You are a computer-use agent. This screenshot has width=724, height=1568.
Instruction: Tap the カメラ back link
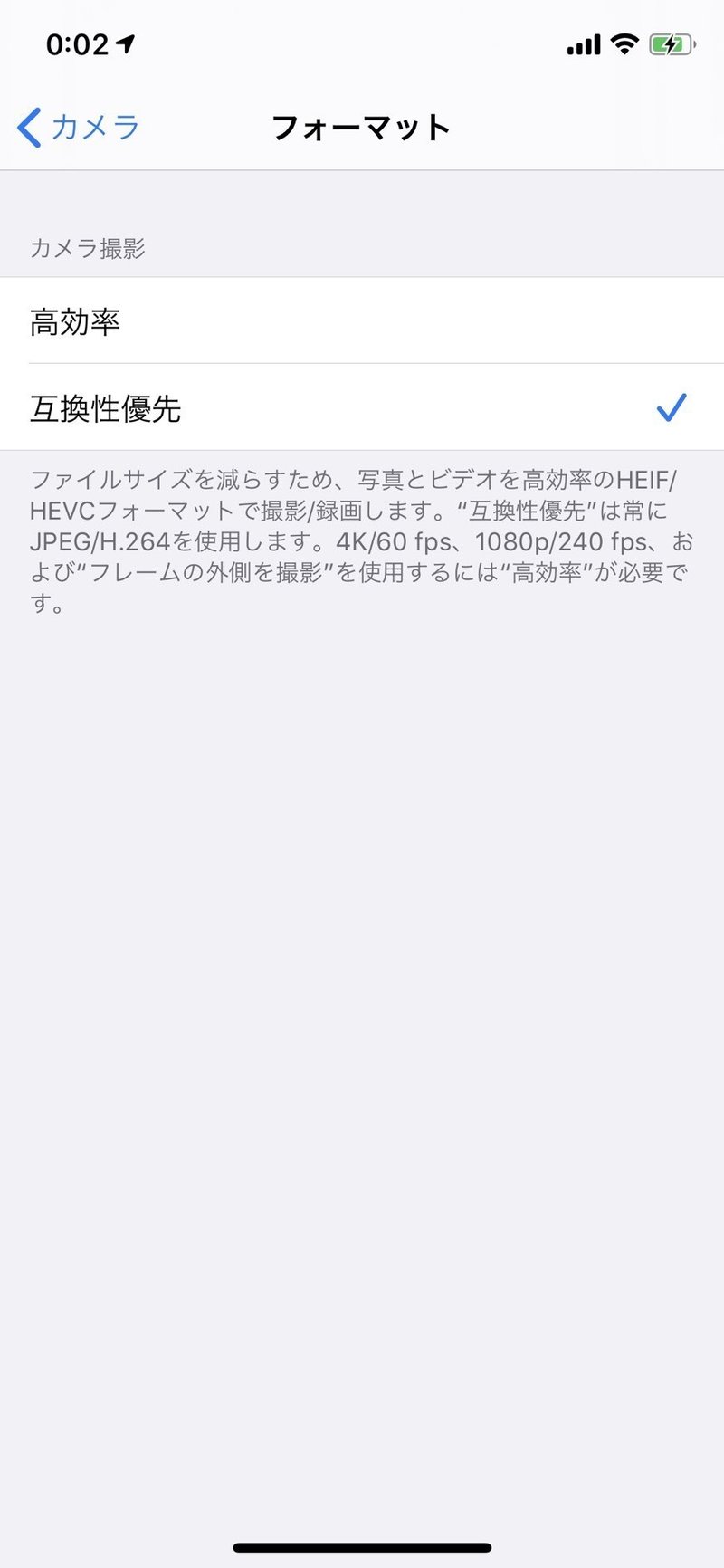pos(95,127)
